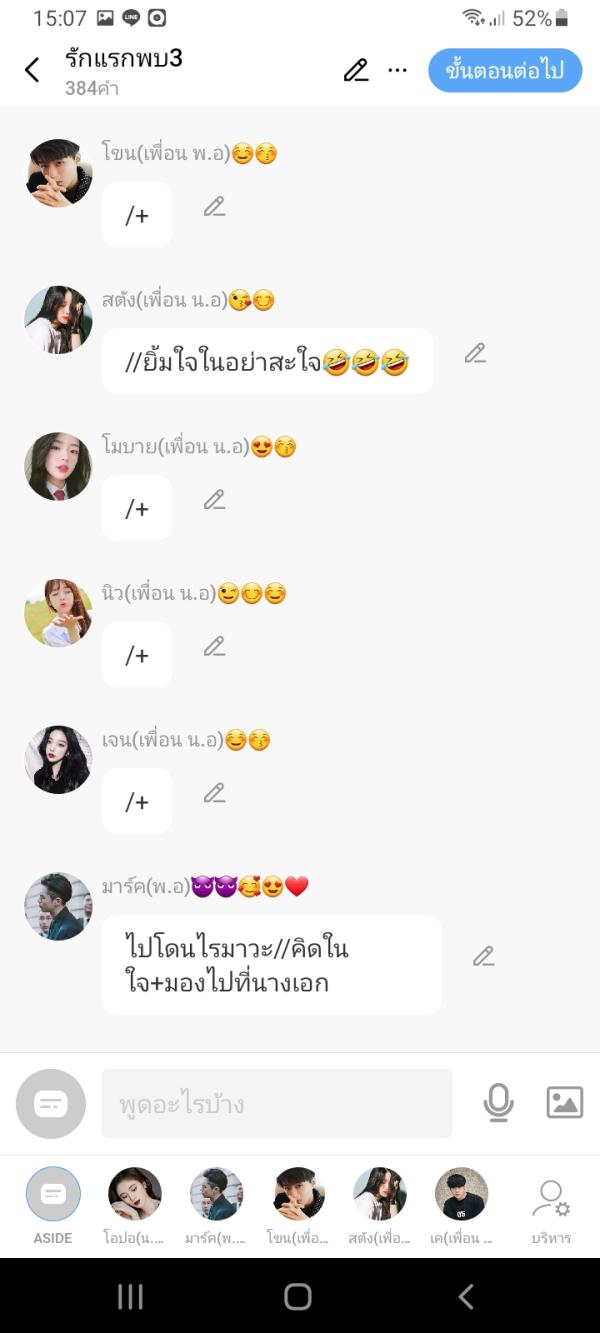The image size is (600, 1333).
Task: Go back using the top-left arrow
Action: click(x=32, y=70)
